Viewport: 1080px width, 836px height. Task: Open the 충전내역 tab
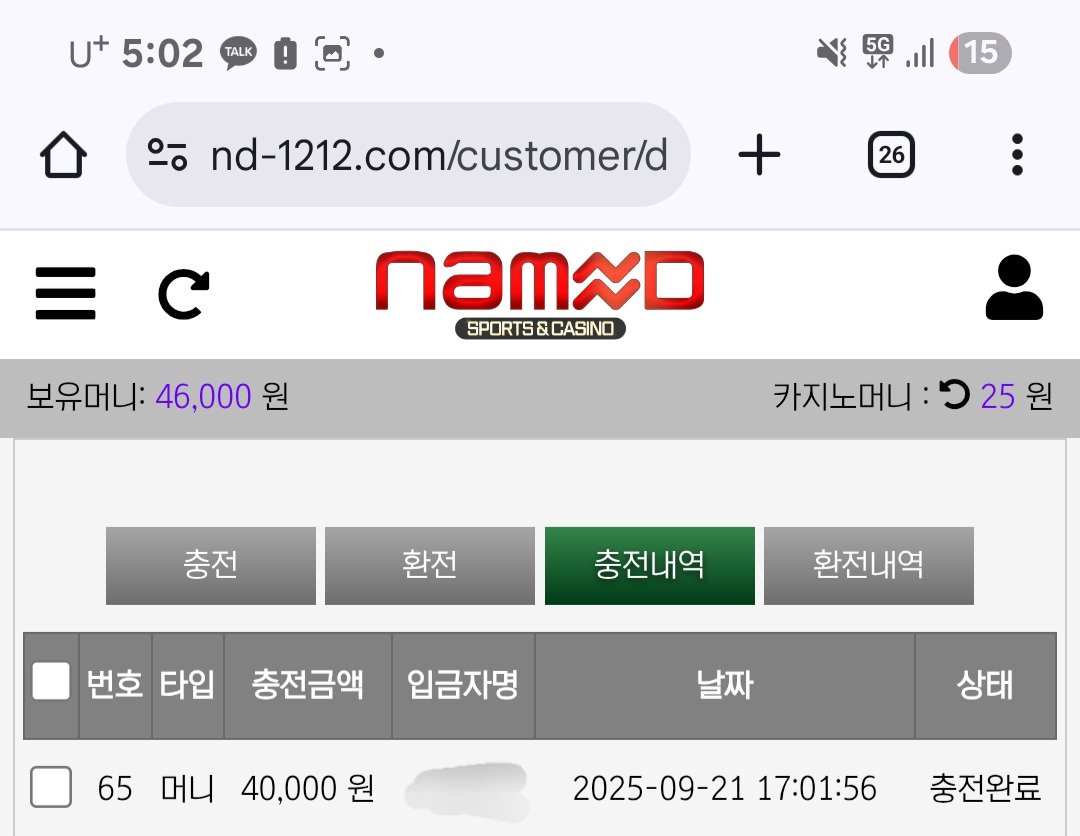coord(649,565)
